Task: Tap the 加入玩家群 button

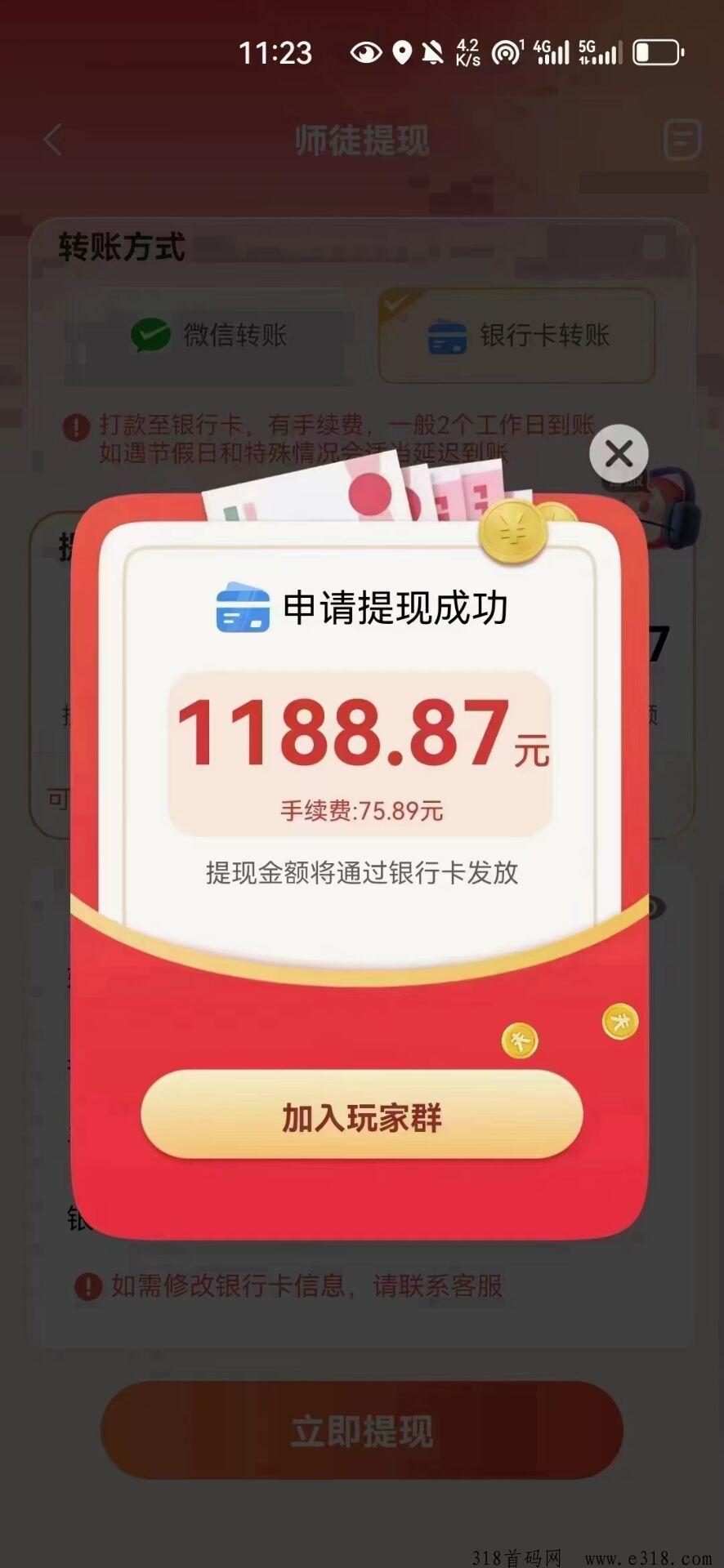Action: (x=362, y=1116)
